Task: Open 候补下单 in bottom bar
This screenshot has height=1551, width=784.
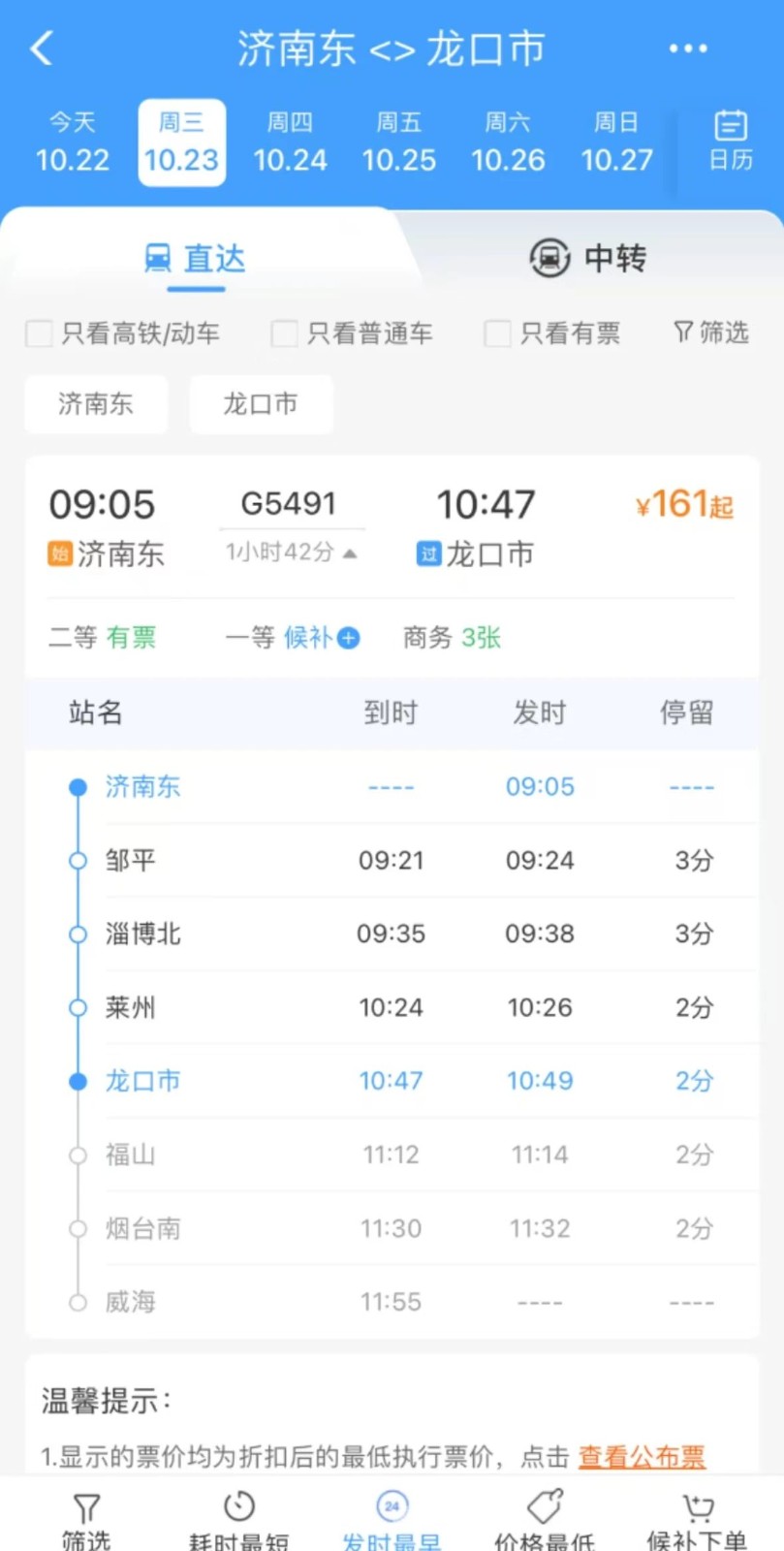Action: pyautogui.click(x=697, y=1520)
